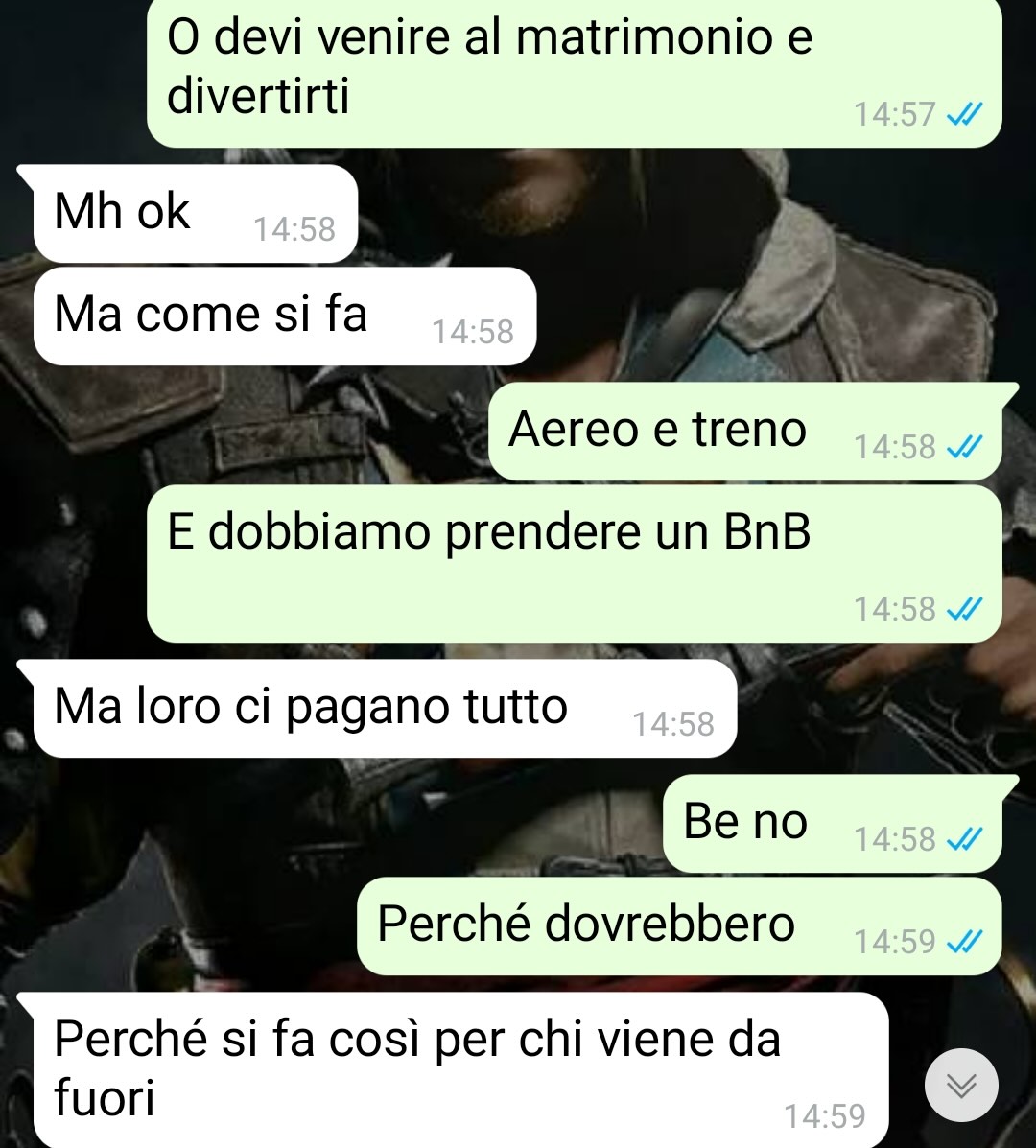
Task: Jump to the latest messages arrow button
Action: [961, 1086]
